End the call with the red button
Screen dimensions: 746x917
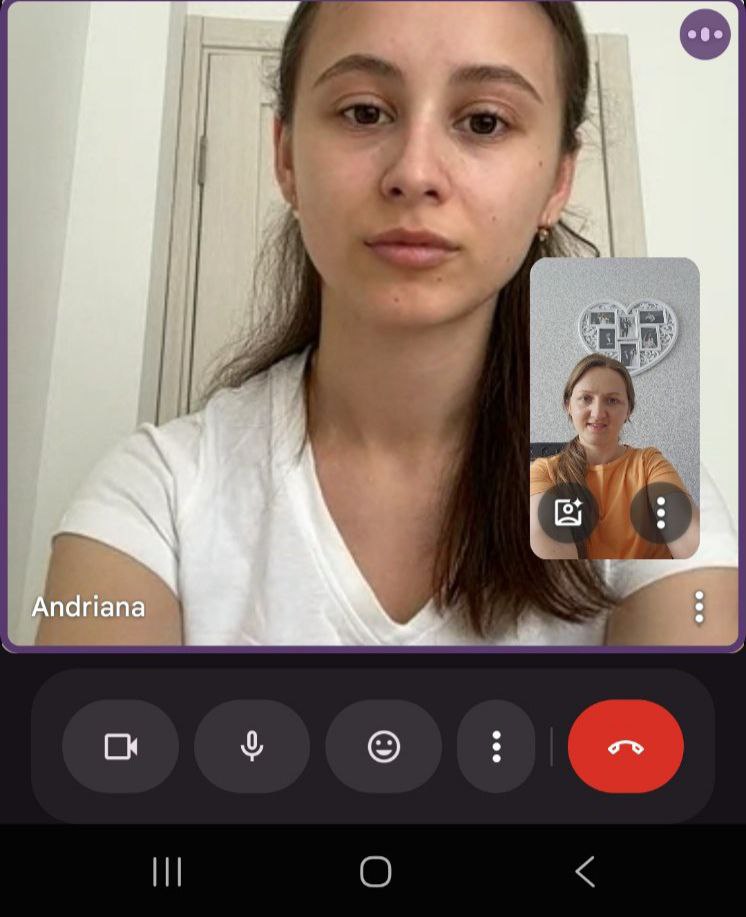[x=626, y=747]
